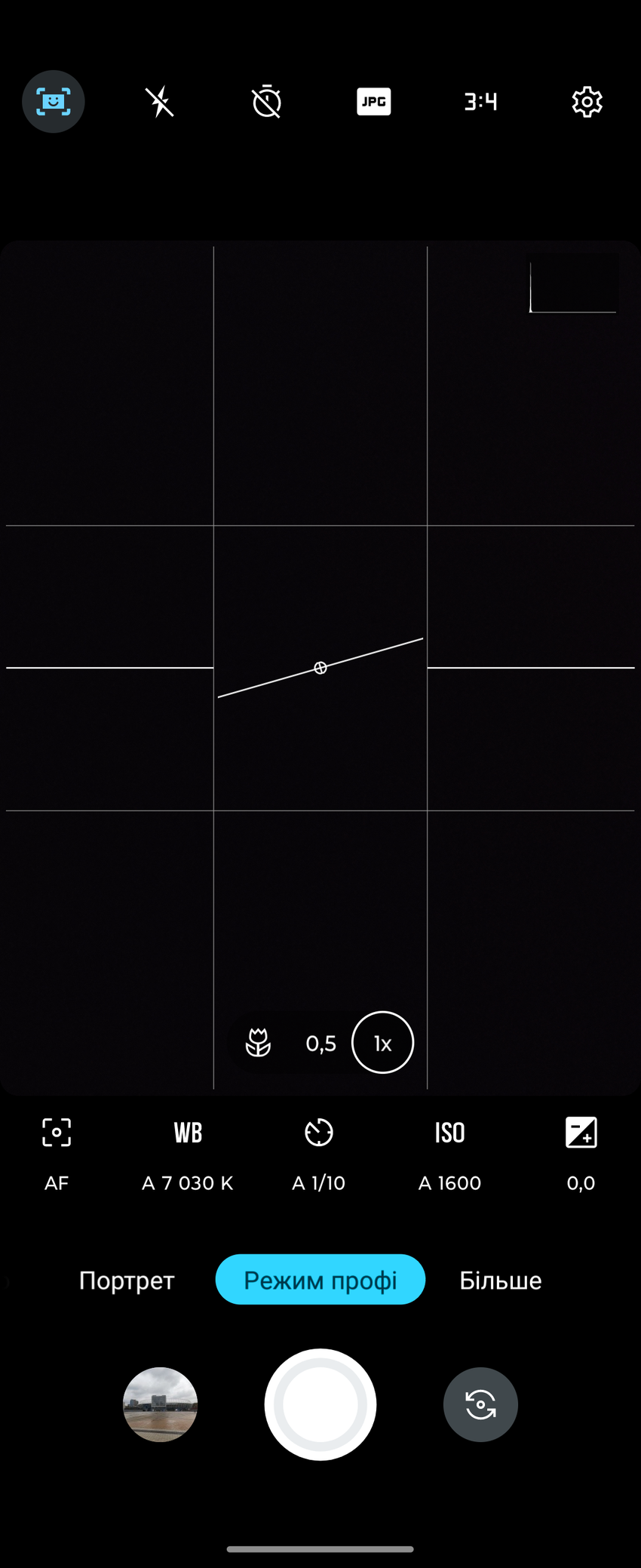Open AF focus control
This screenshot has height=1568, width=641.
pyautogui.click(x=57, y=1153)
